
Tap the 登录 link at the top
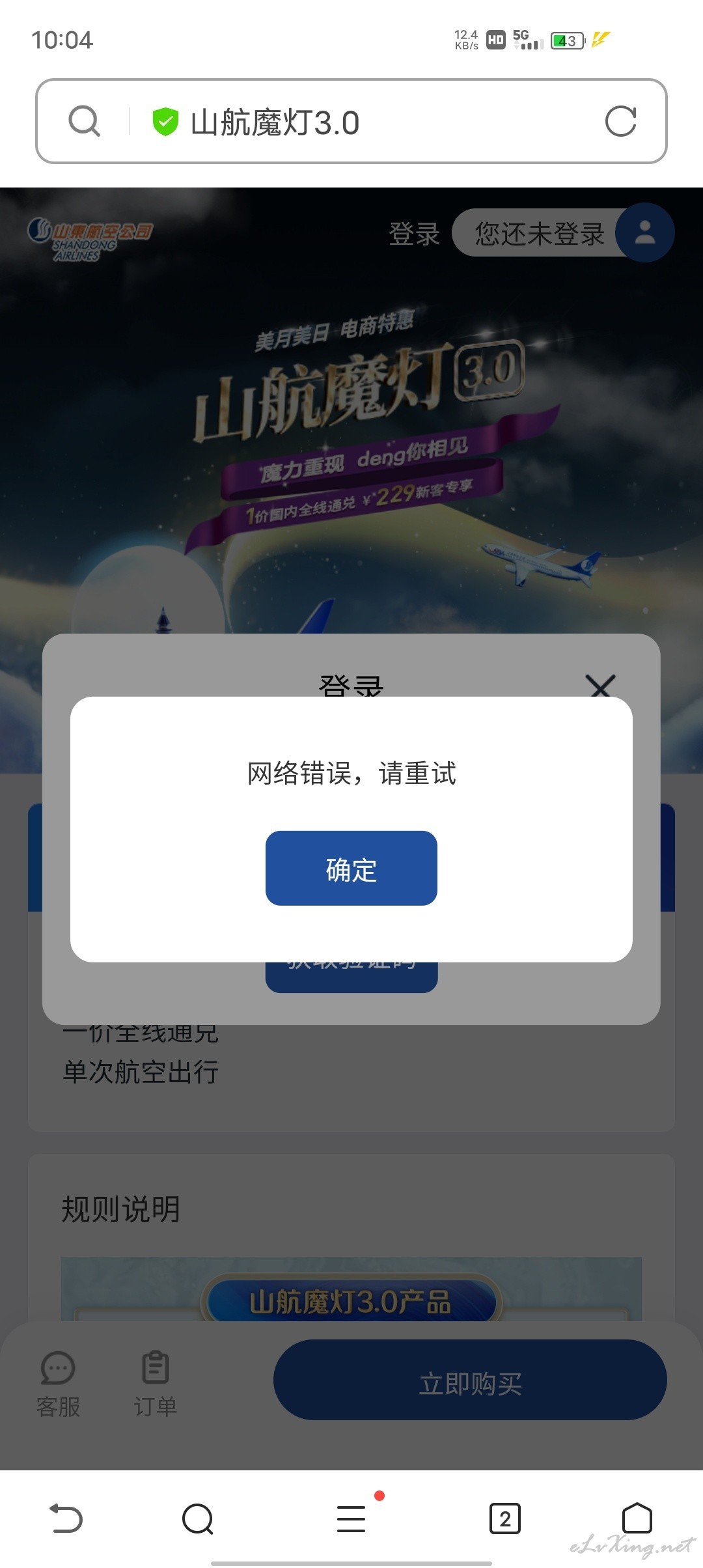coord(414,234)
